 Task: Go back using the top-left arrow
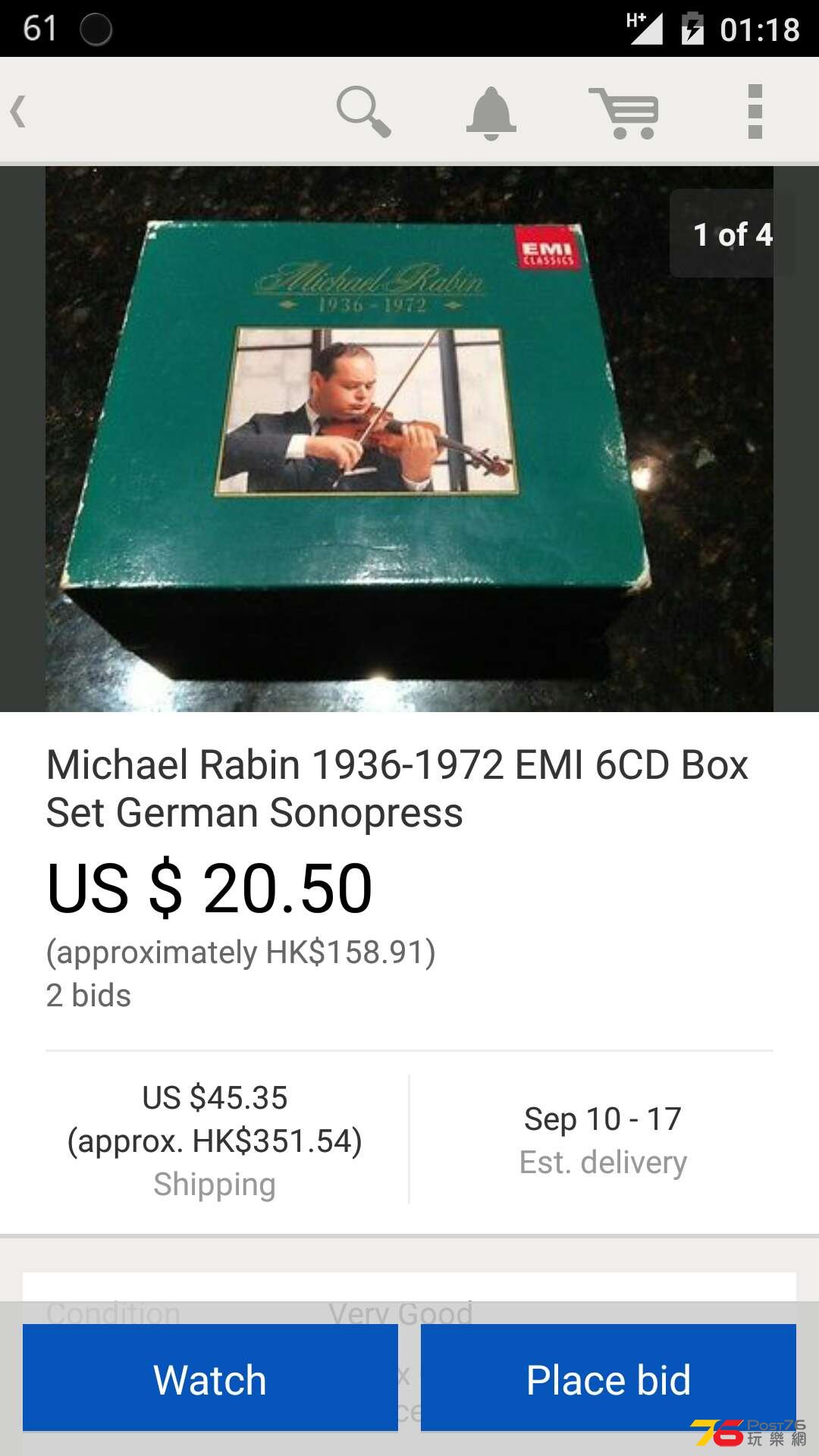pyautogui.click(x=19, y=111)
